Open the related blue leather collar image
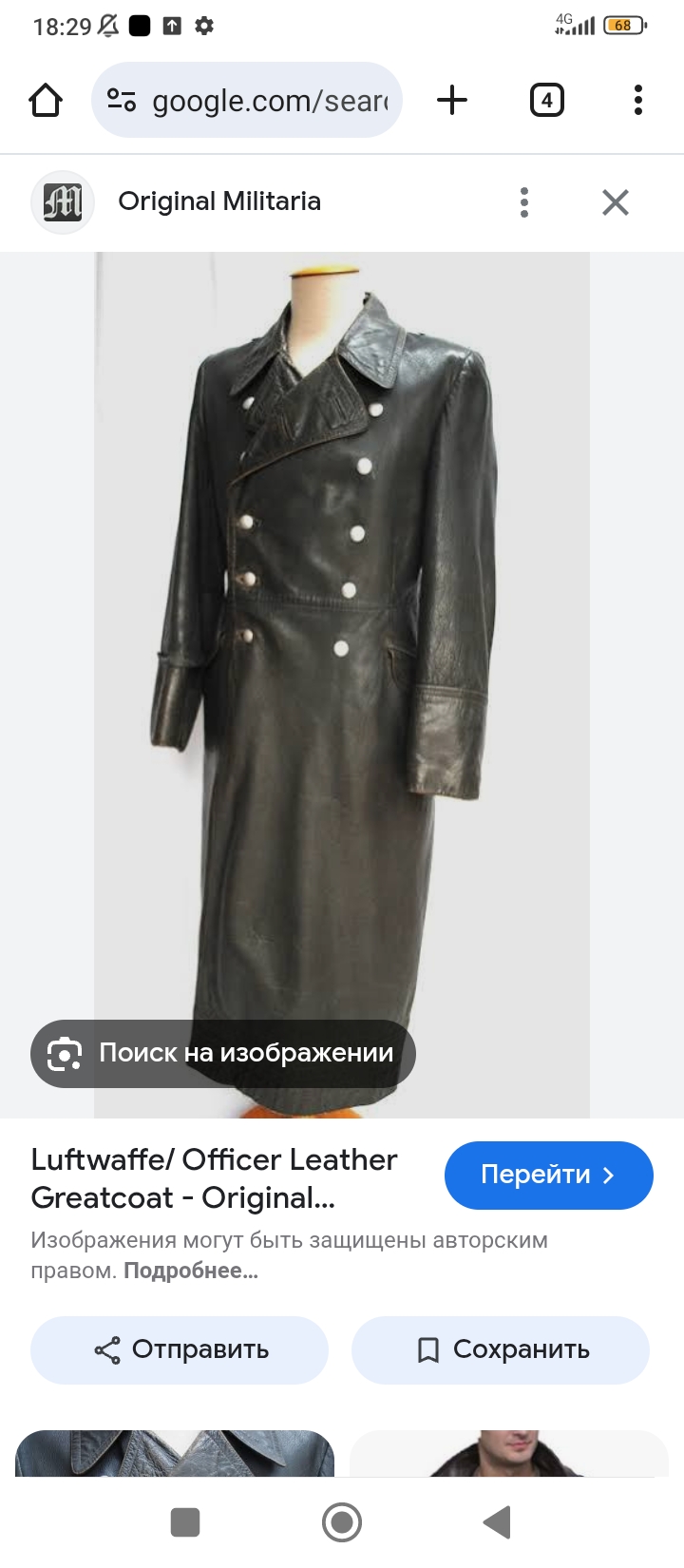The image size is (684, 1568). pos(175,1453)
